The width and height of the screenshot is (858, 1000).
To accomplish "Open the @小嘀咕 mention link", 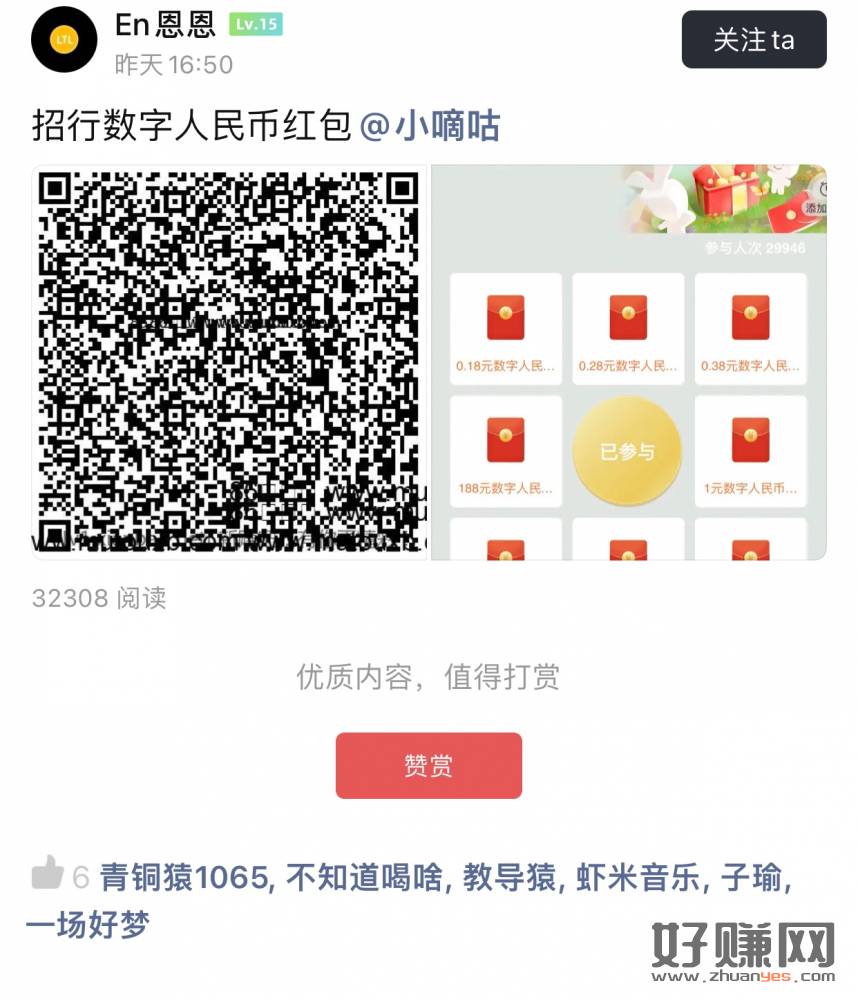I will coord(430,127).
